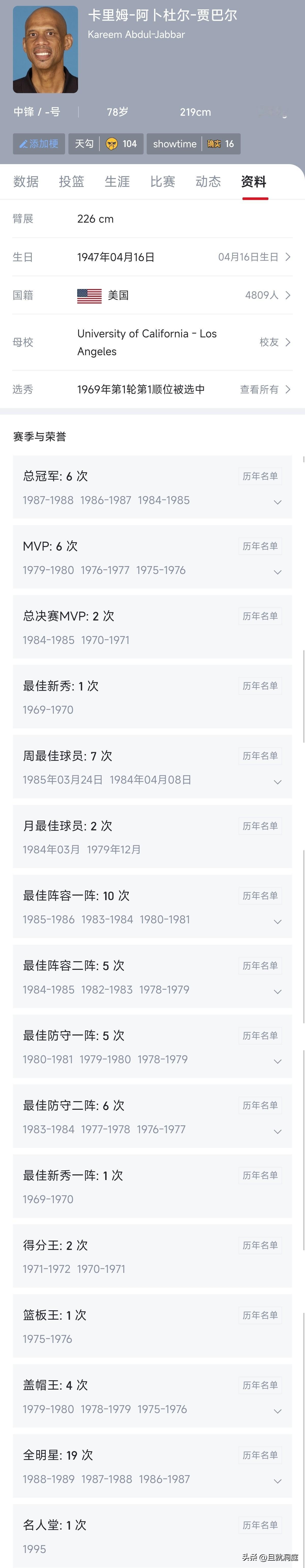Image resolution: width=305 pixels, height=1568 pixels.
Task: Tap the 添加梗 button
Action: pos(39,144)
